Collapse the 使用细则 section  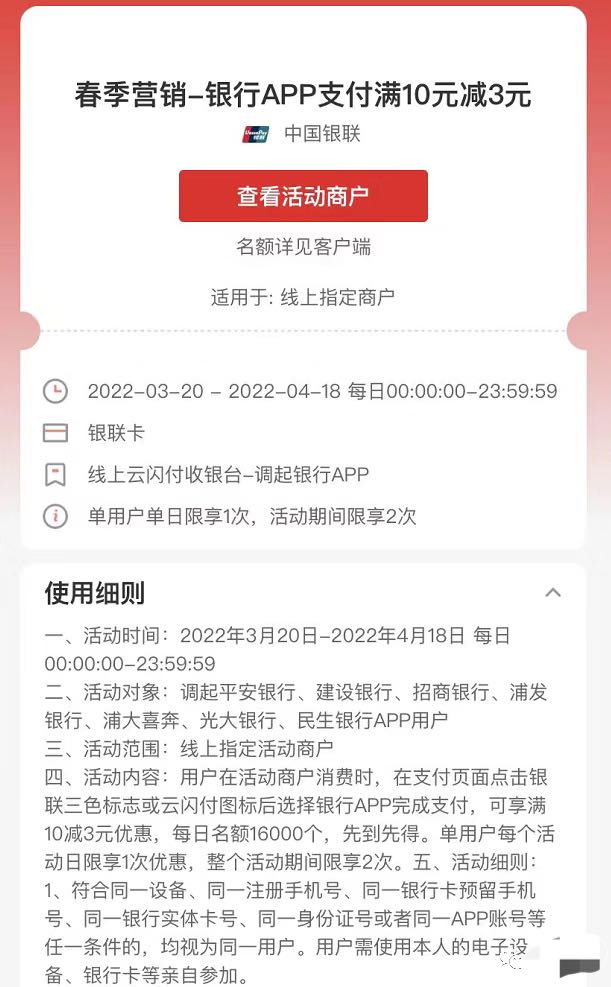coord(552,593)
